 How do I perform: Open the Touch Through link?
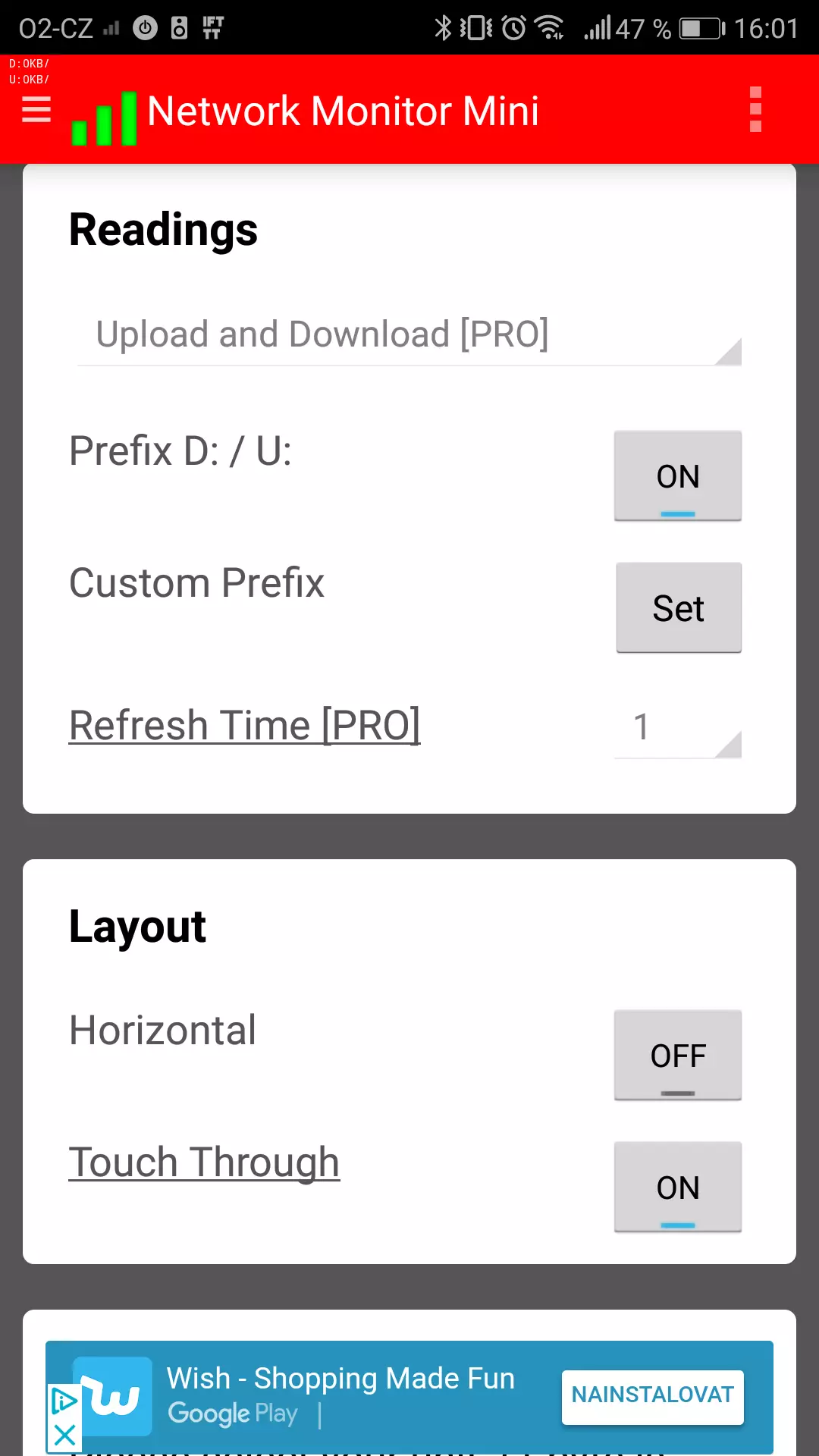coord(204,1163)
